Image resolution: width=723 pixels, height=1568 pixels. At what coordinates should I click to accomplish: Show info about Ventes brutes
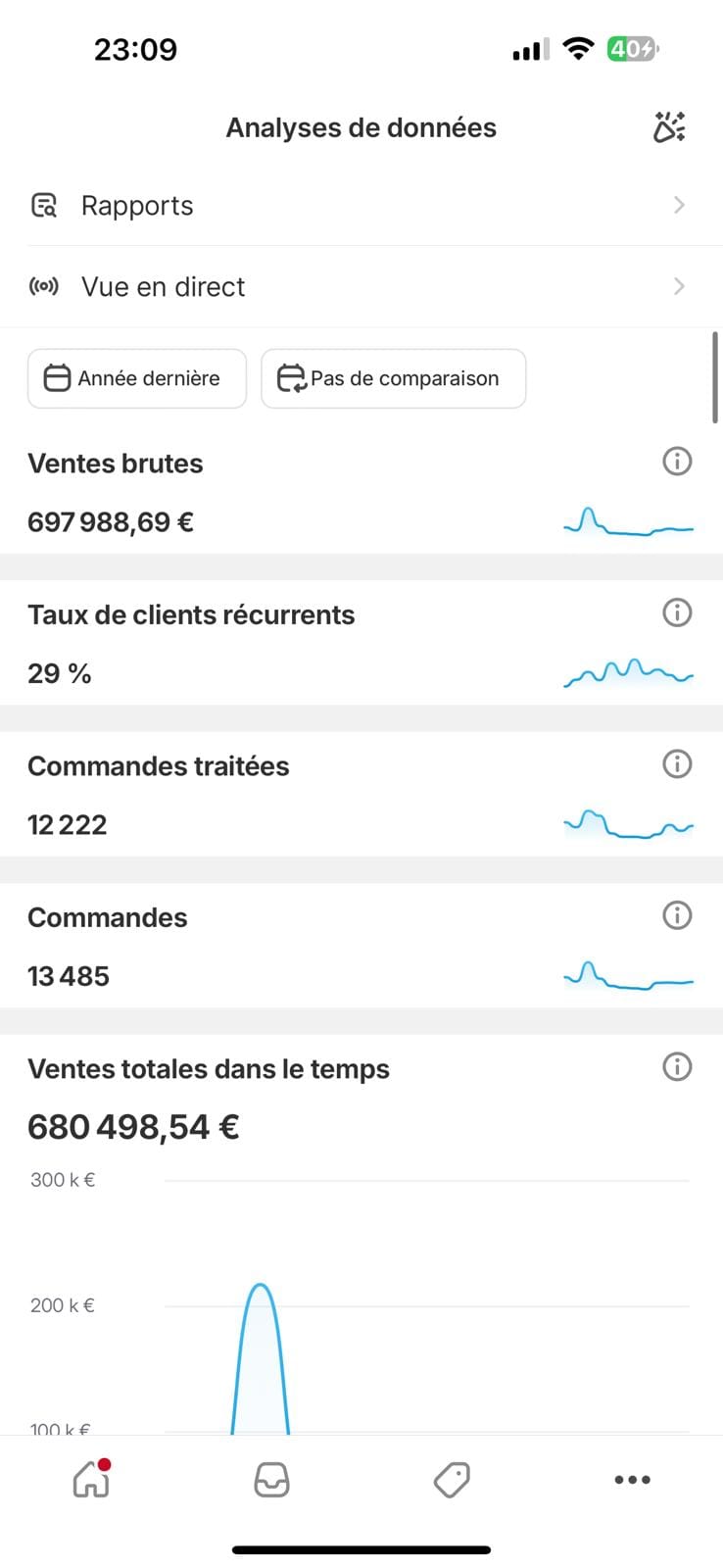point(677,462)
